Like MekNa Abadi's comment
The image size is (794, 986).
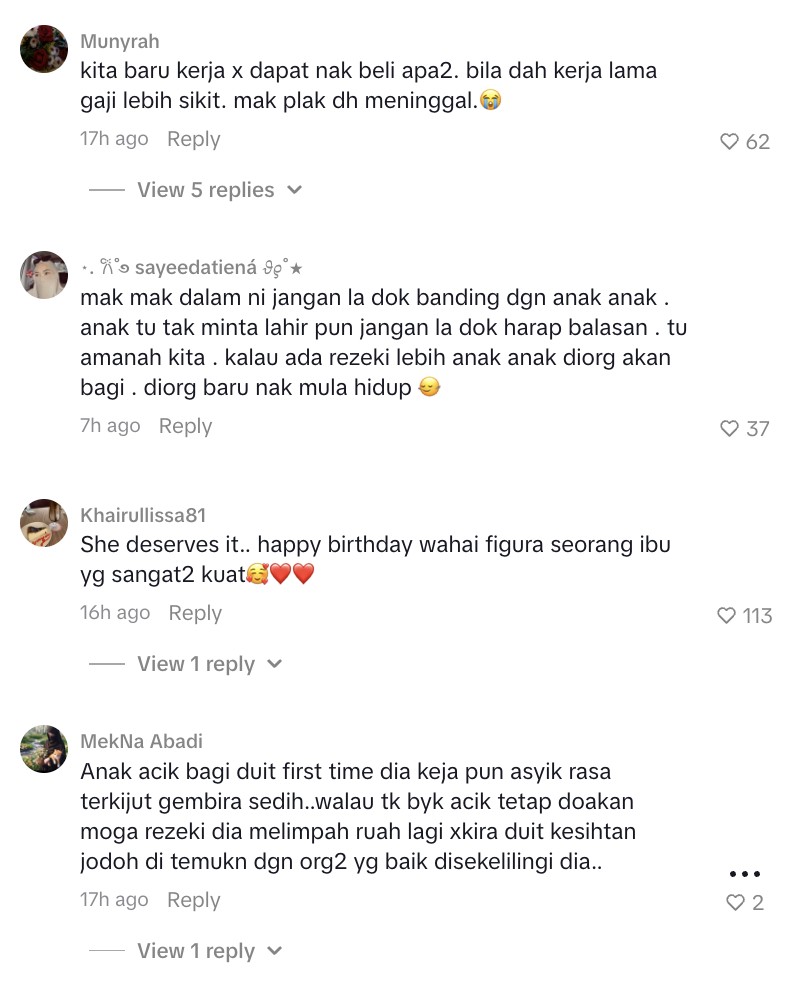click(735, 903)
